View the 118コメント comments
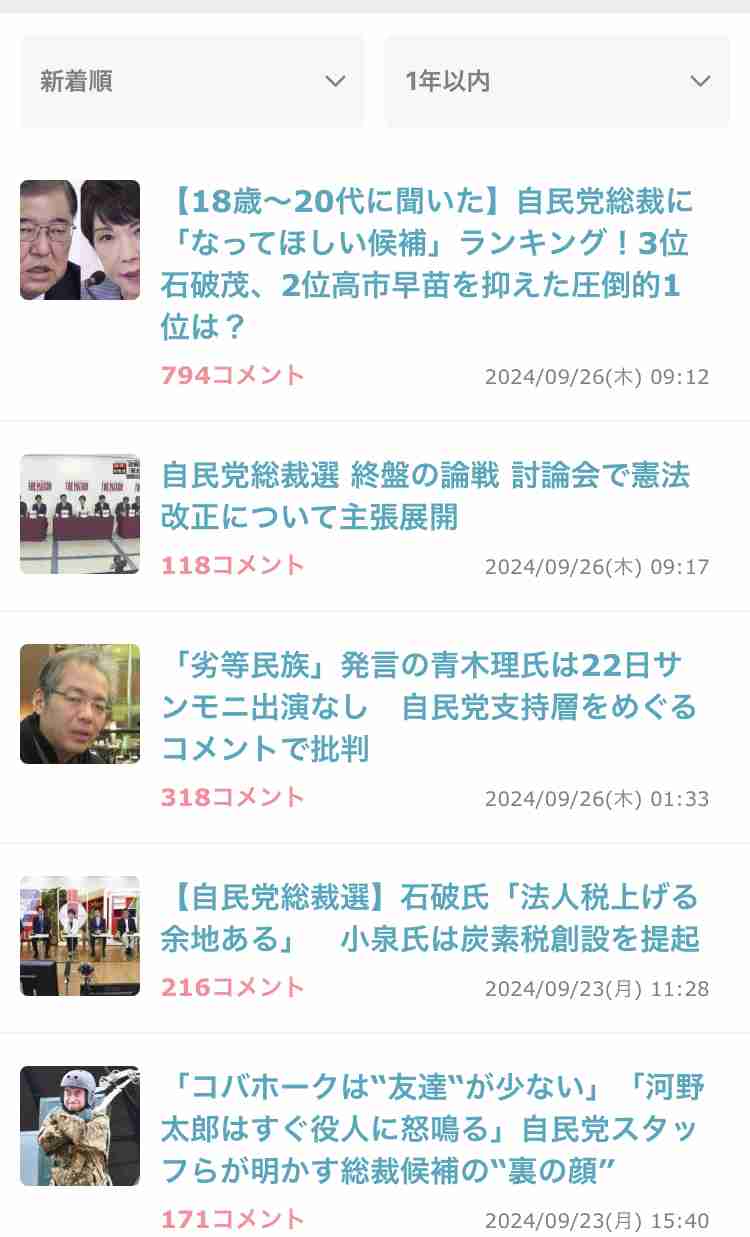Viewport: 750px width, 1237px height. pyautogui.click(x=232, y=565)
